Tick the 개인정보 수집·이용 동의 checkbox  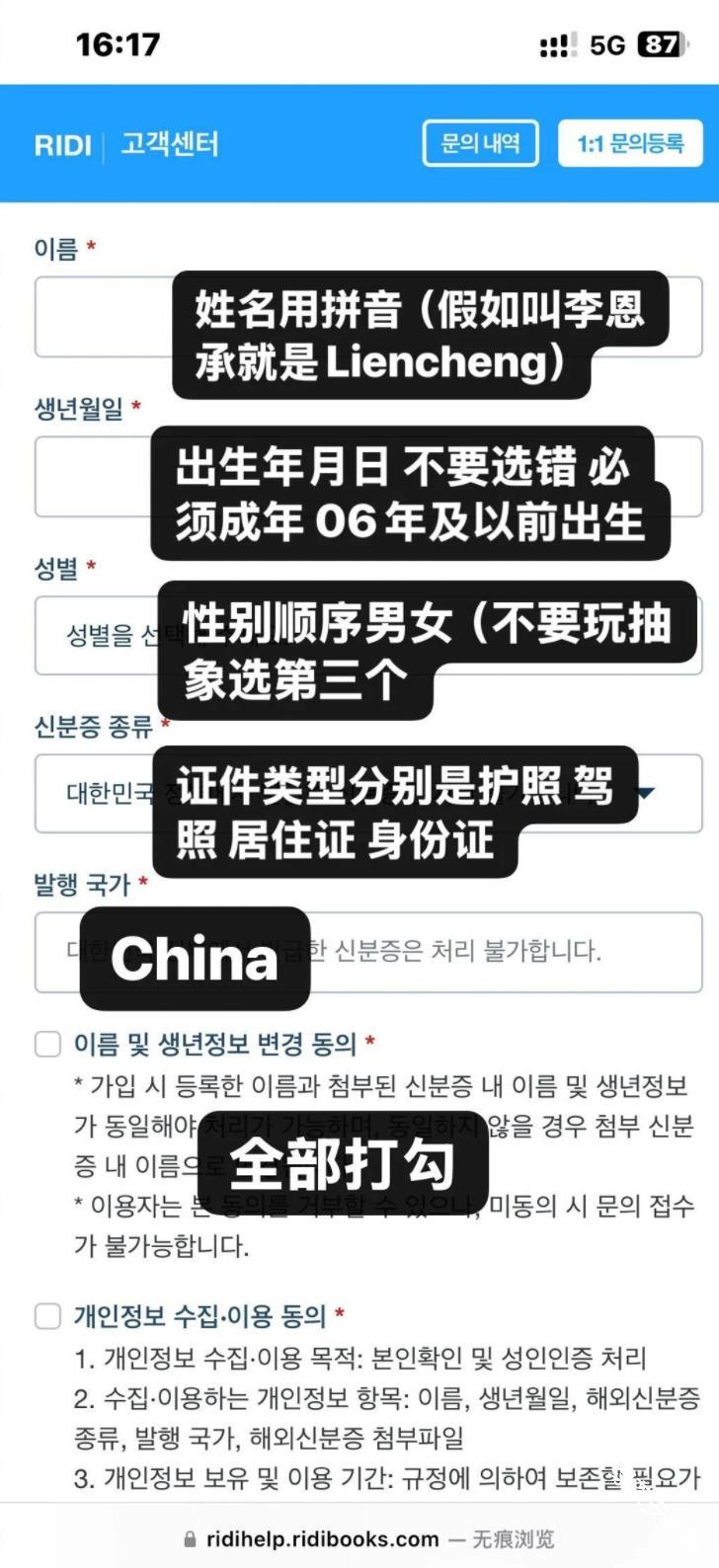(x=48, y=1316)
